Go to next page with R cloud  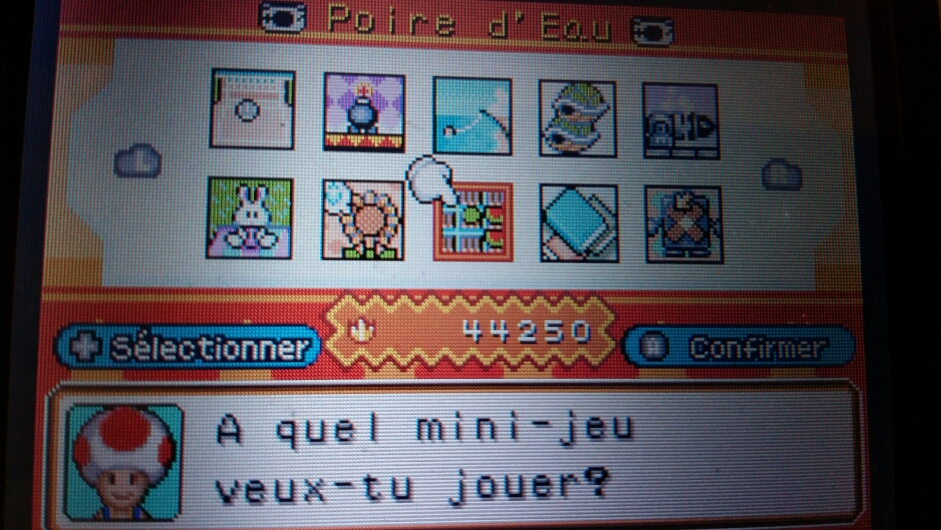coord(781,176)
